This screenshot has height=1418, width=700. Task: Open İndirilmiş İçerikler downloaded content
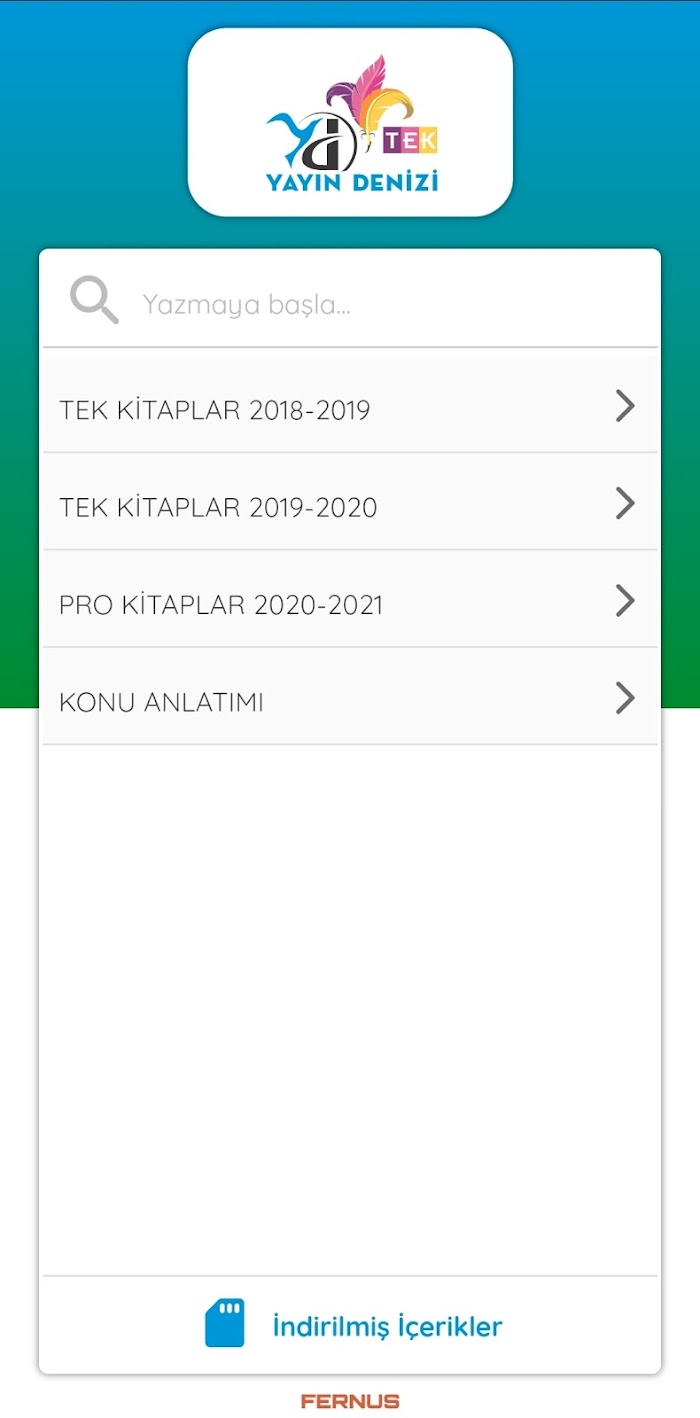click(350, 1325)
